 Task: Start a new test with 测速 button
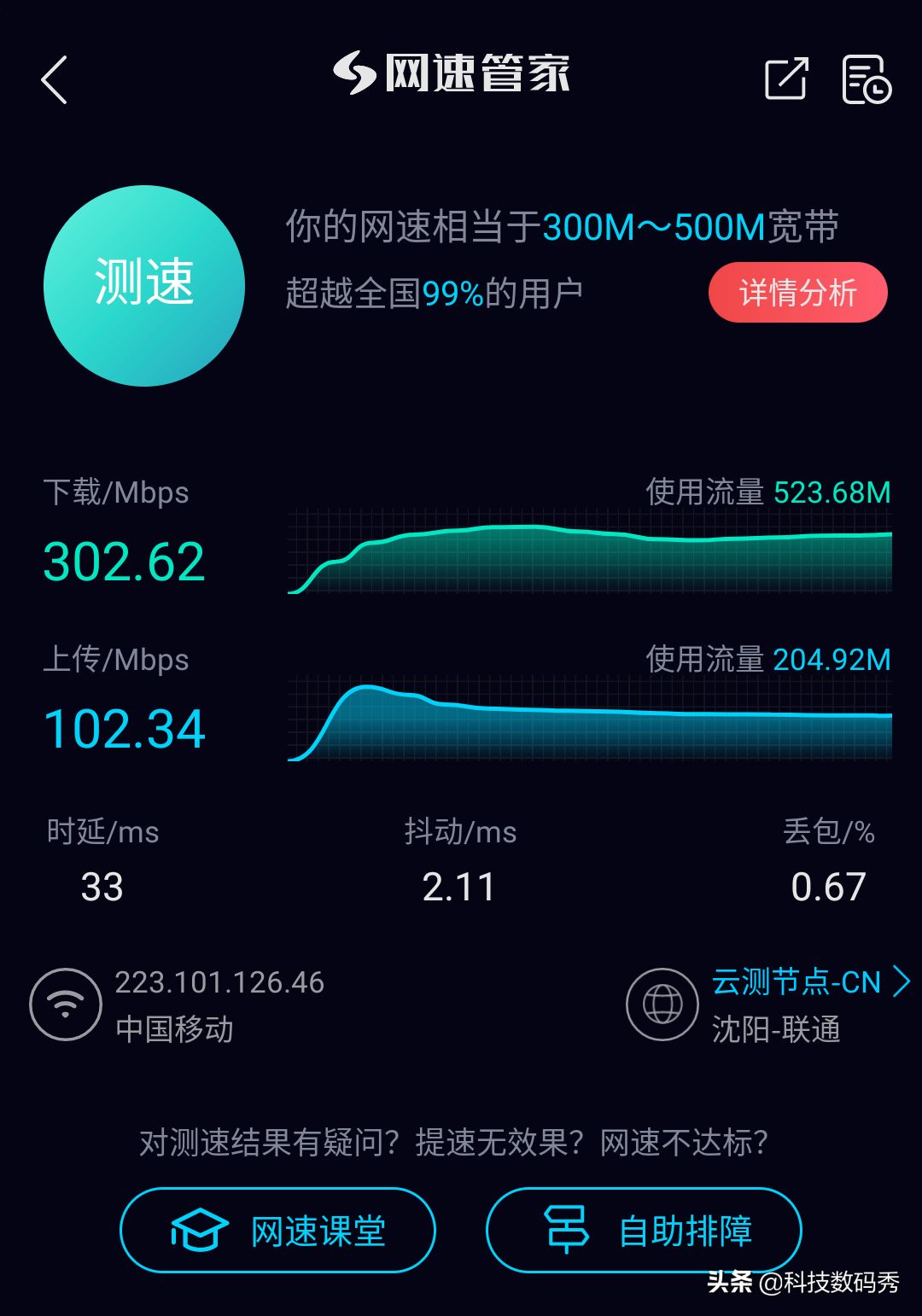[x=144, y=286]
